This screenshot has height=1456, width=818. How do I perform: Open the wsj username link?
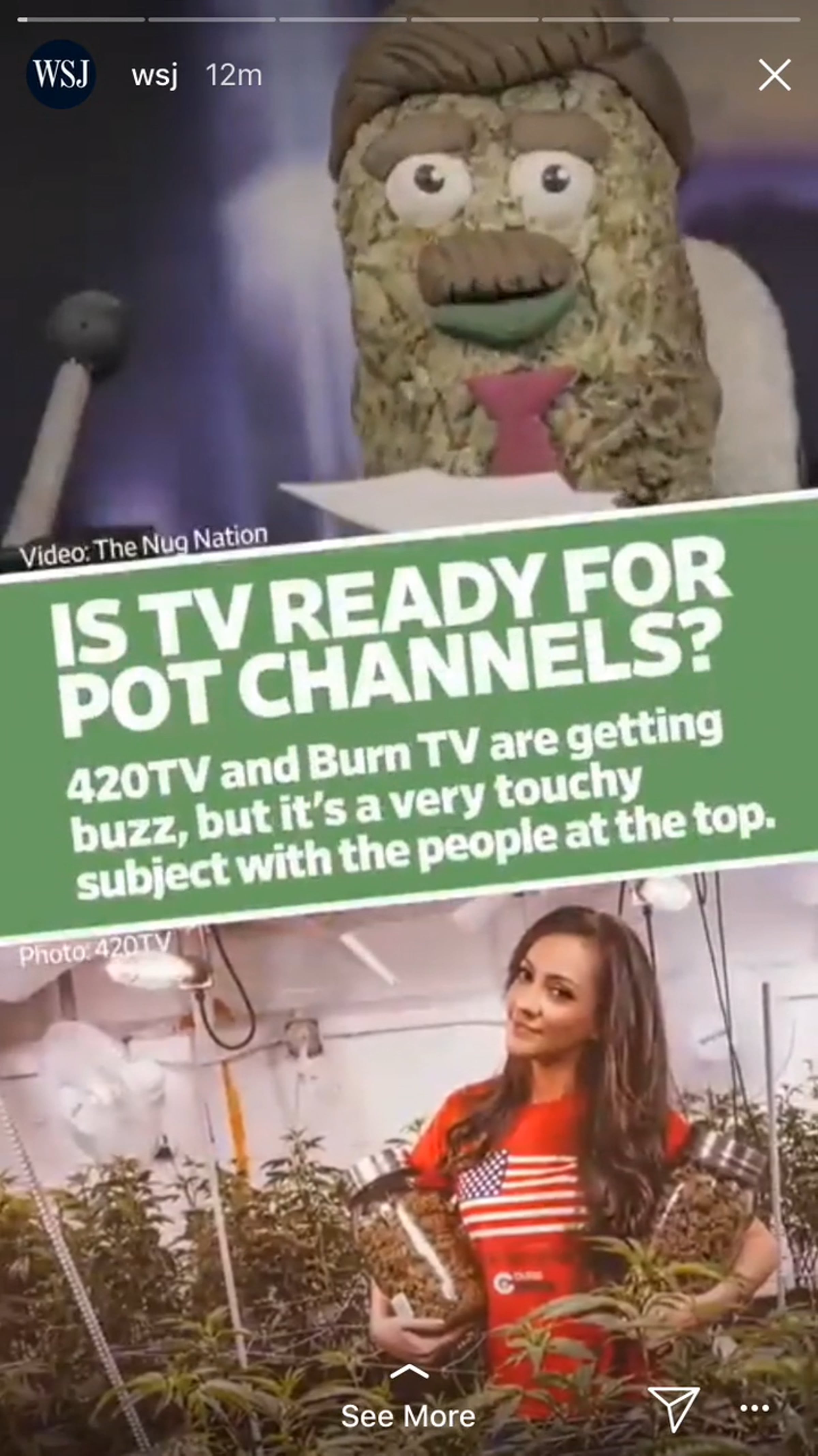pyautogui.click(x=154, y=75)
